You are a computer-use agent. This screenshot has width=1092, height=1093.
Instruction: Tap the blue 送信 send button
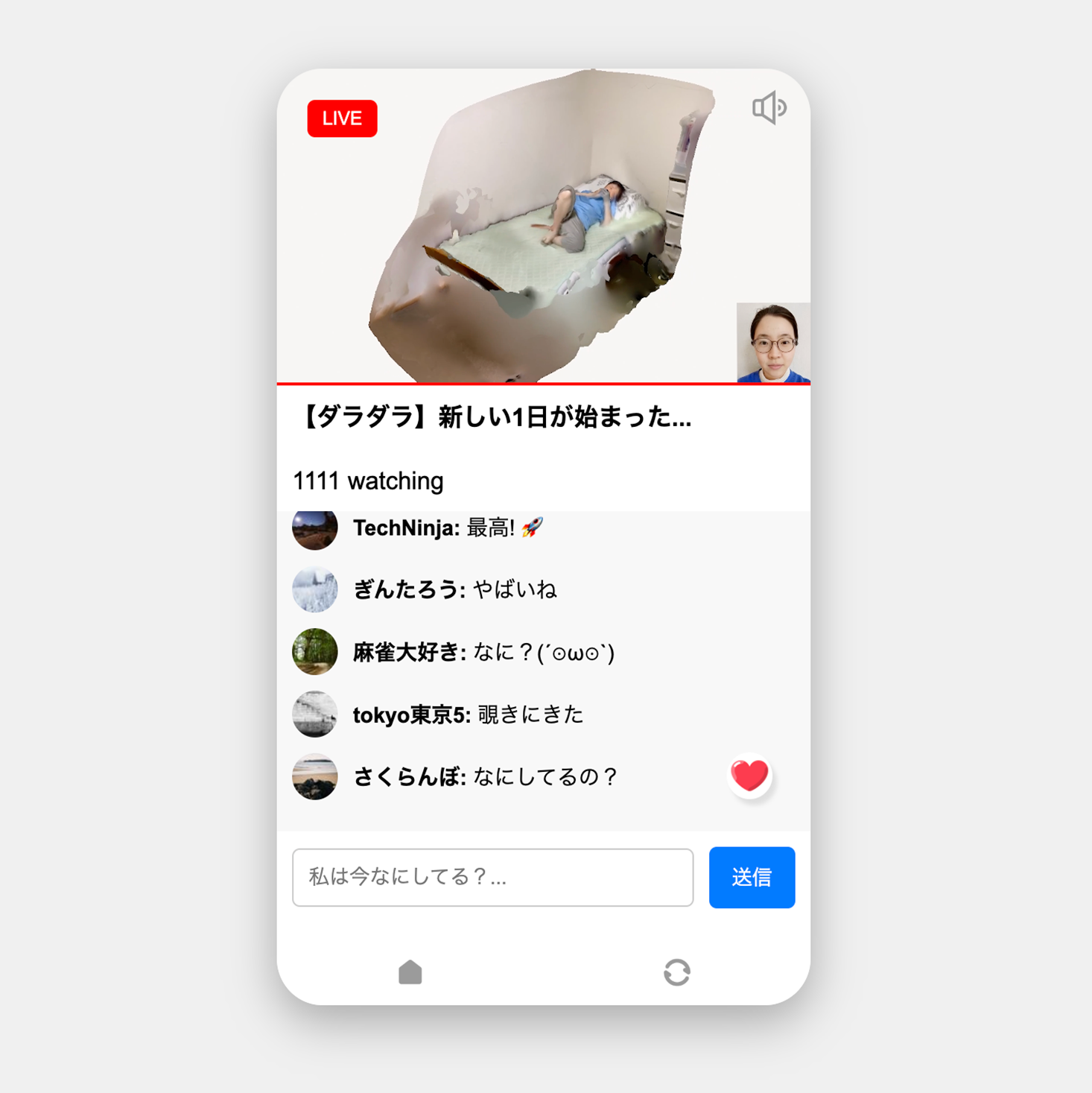coord(751,877)
